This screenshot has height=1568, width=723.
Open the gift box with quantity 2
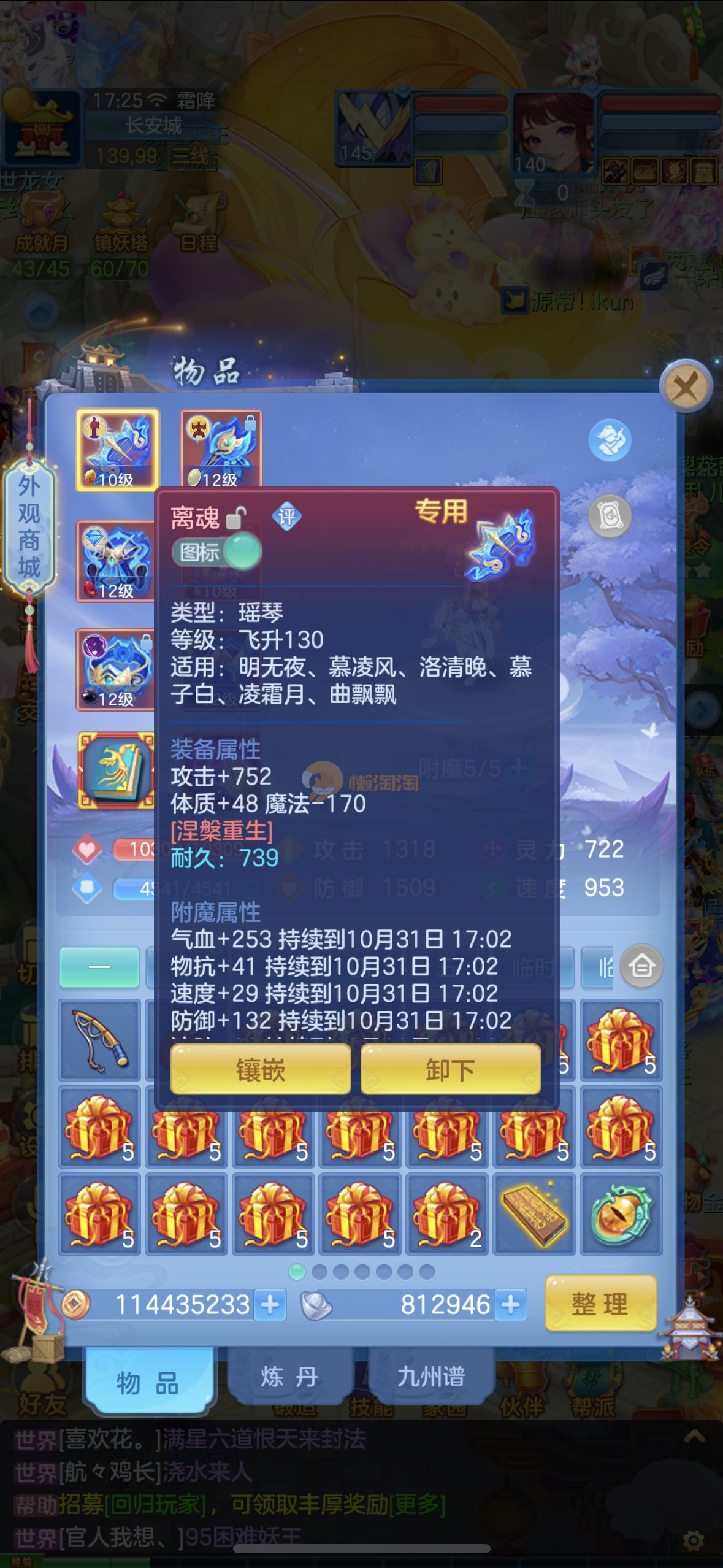[x=446, y=1214]
